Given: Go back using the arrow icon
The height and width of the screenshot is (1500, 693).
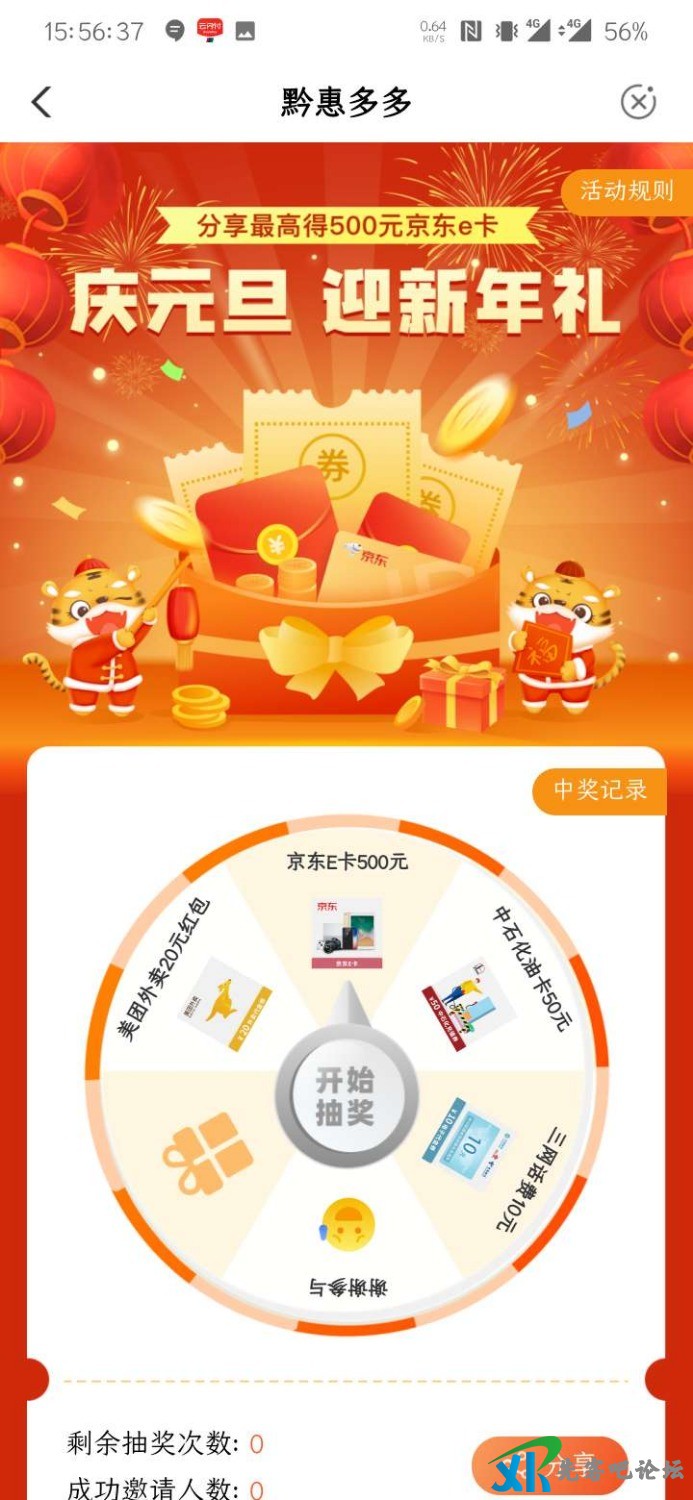Looking at the screenshot, I should click(x=41, y=102).
